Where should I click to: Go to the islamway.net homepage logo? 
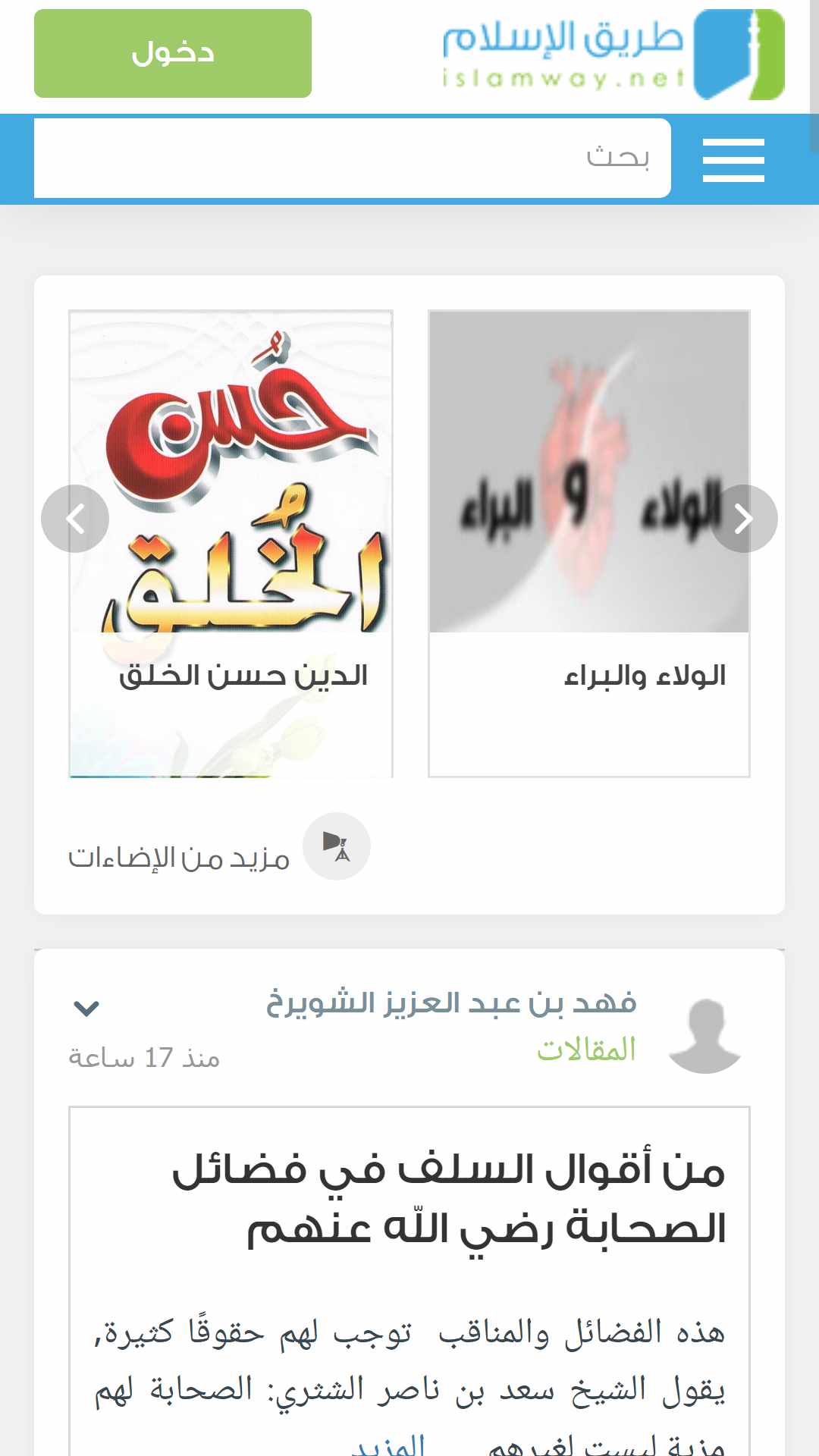click(613, 55)
